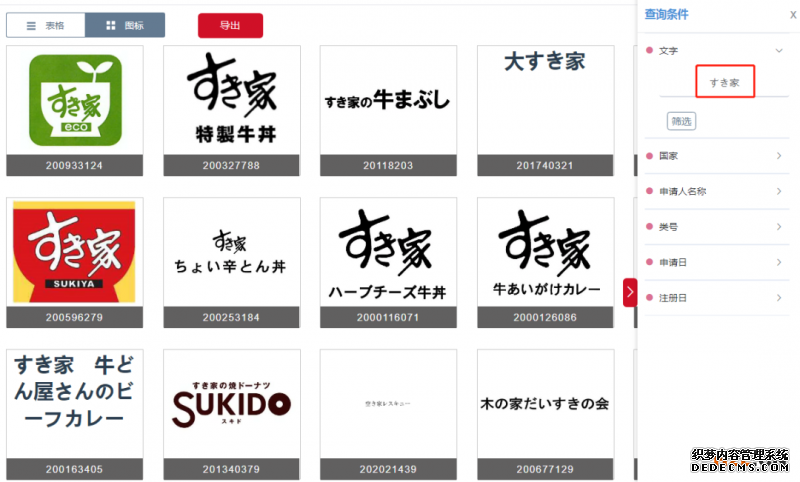Viewport: 800px width, 482px height.
Task: Tap the text field containing すき家
Action: click(x=724, y=82)
